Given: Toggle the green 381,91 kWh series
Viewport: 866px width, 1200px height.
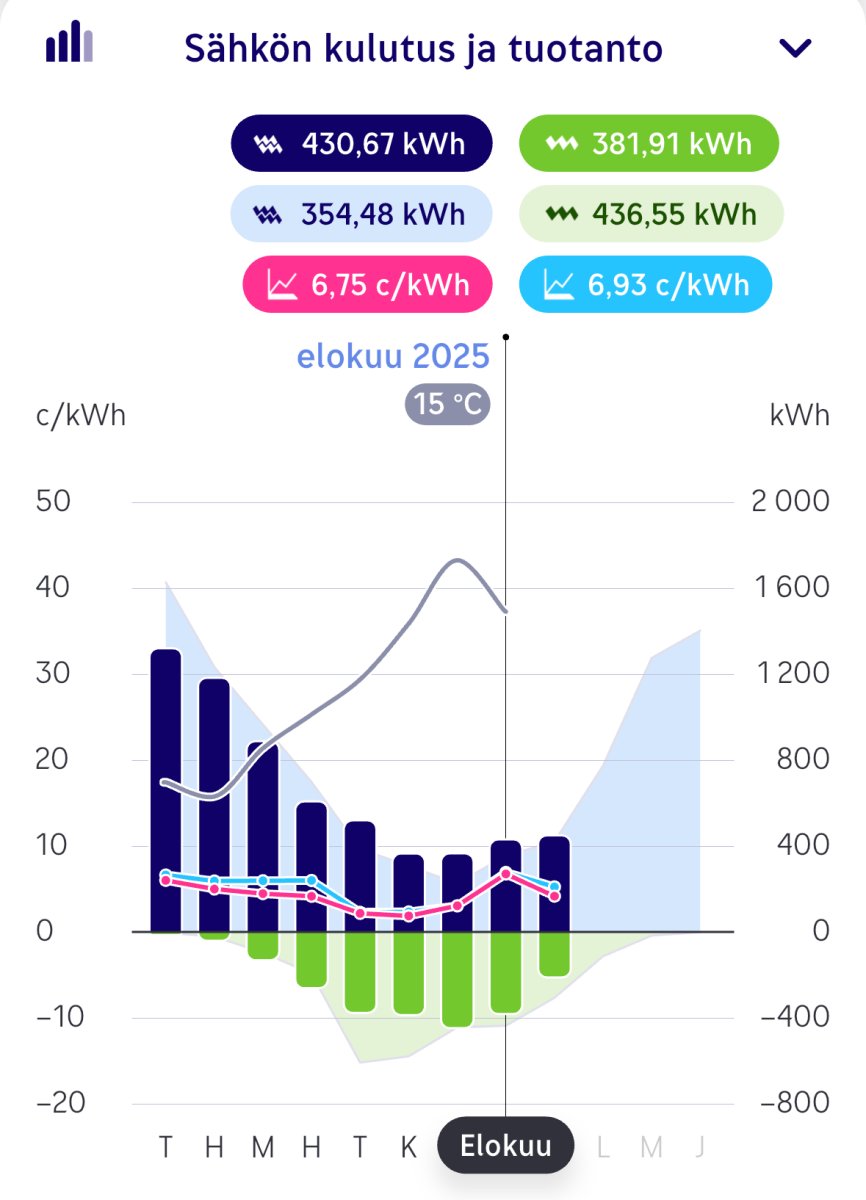Looking at the screenshot, I should pyautogui.click(x=649, y=144).
